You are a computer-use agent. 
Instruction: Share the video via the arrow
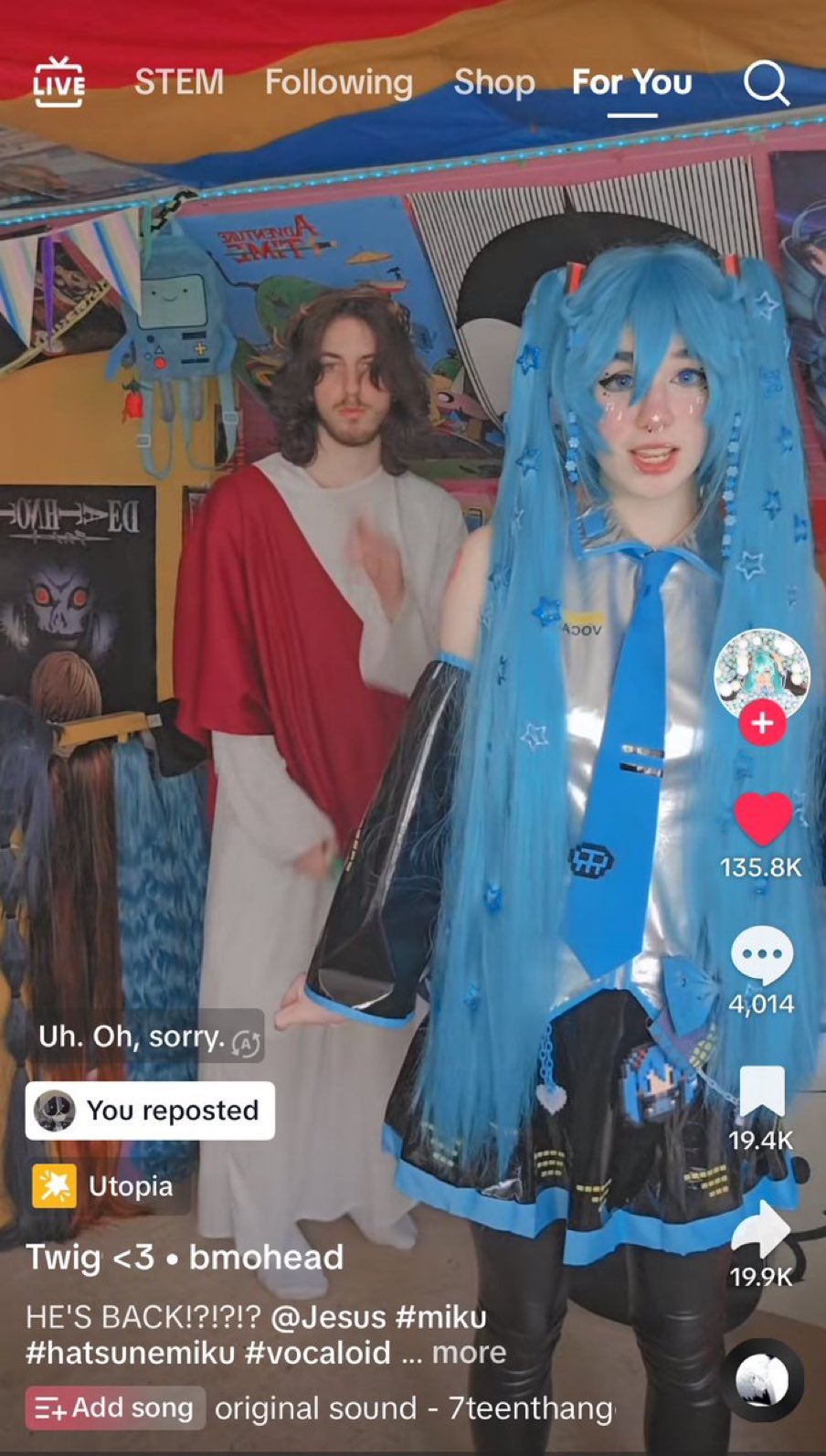coord(761,1230)
